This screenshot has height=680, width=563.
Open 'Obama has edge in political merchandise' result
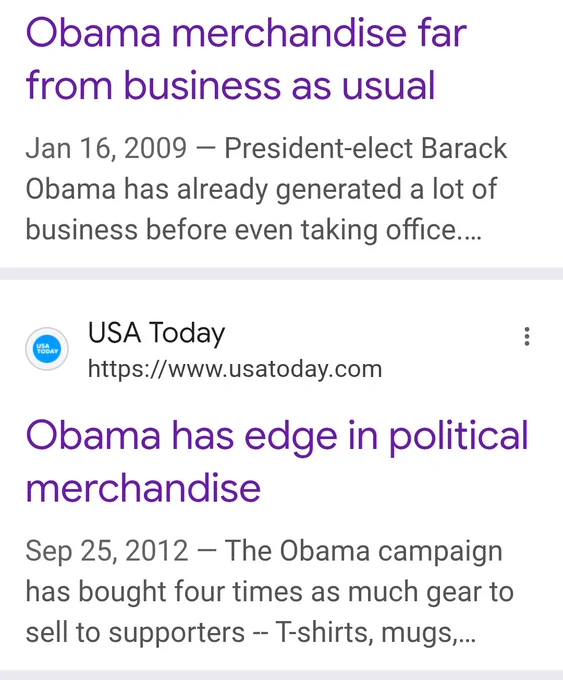click(277, 461)
